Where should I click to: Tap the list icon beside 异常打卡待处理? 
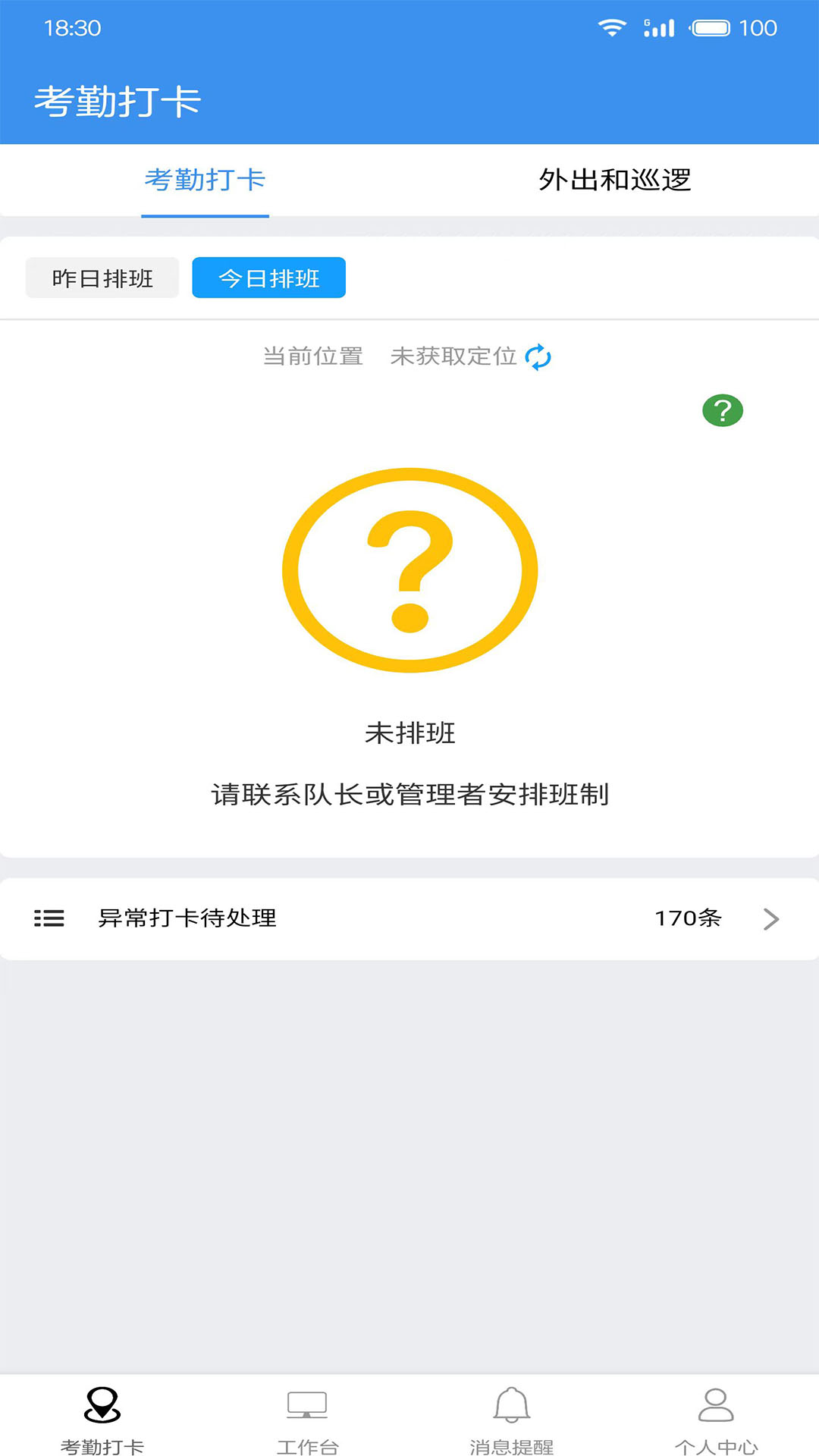(49, 918)
